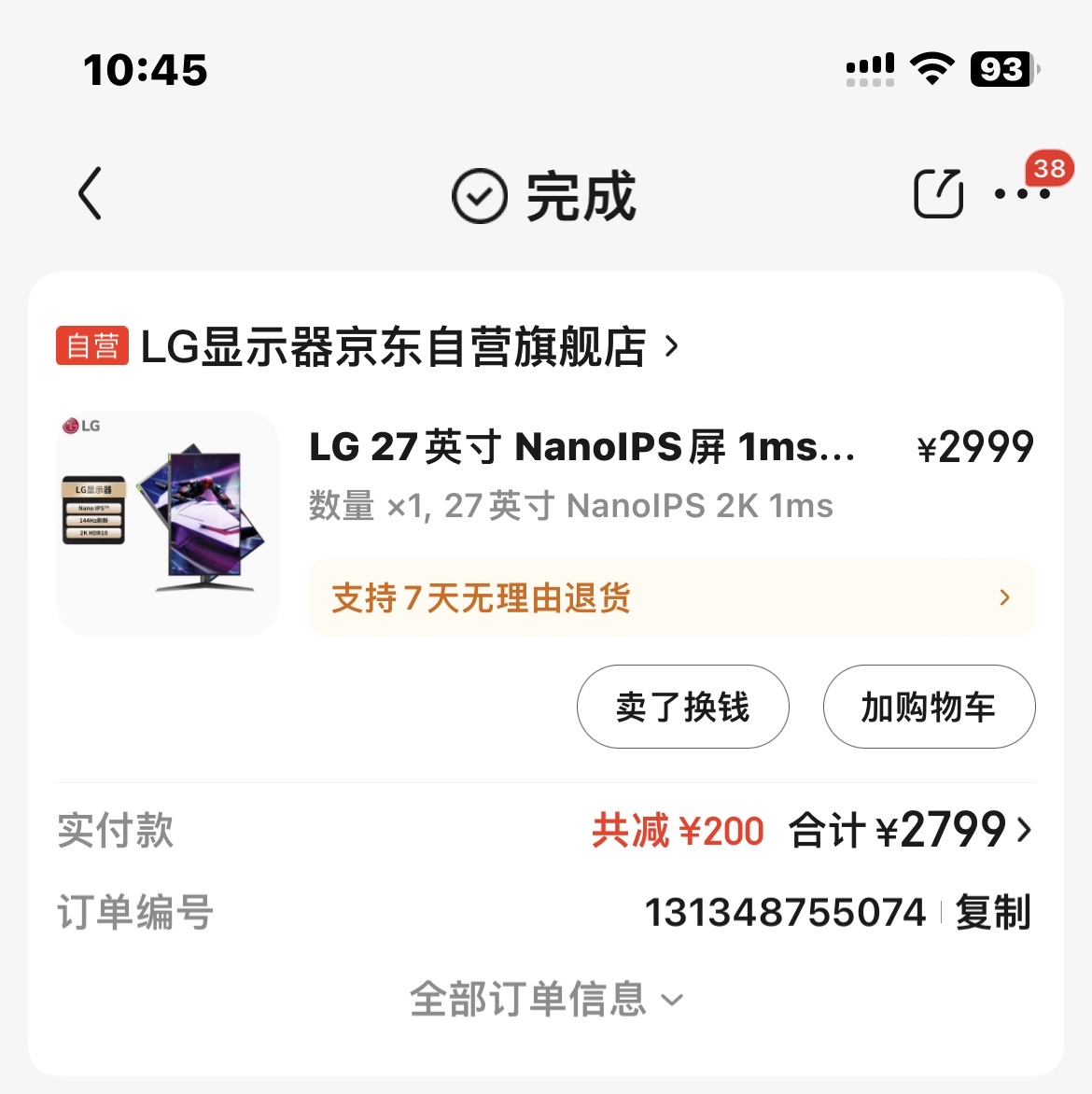Open the share icon in the header
1092x1094 pixels.
point(938,193)
